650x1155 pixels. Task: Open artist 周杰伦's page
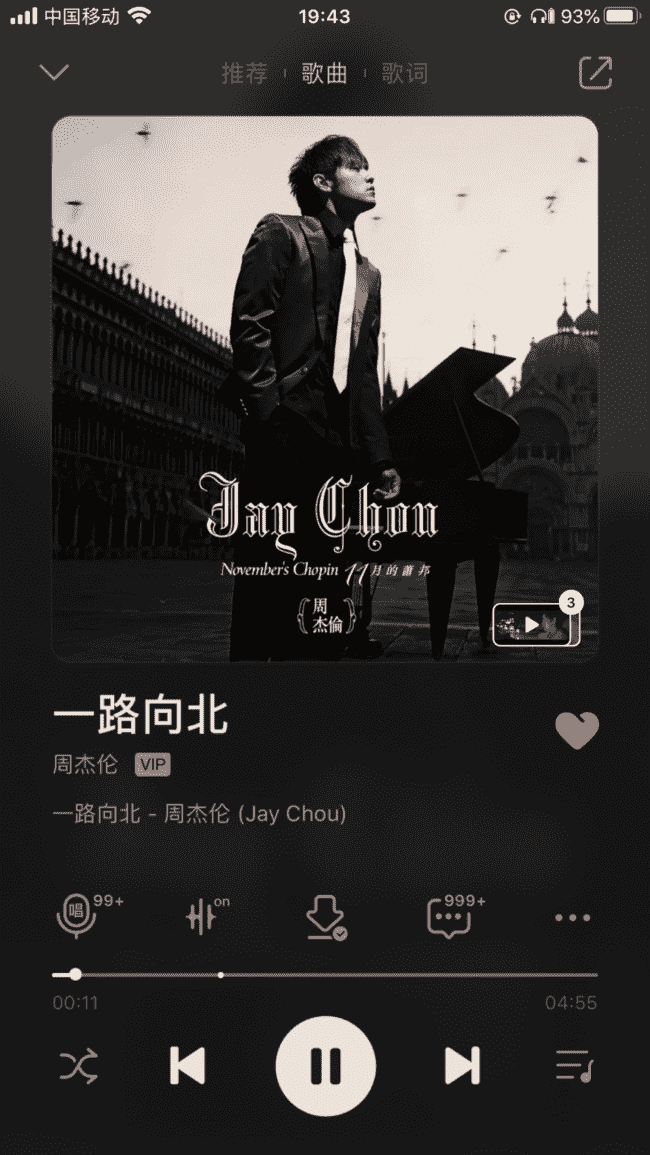pos(85,765)
